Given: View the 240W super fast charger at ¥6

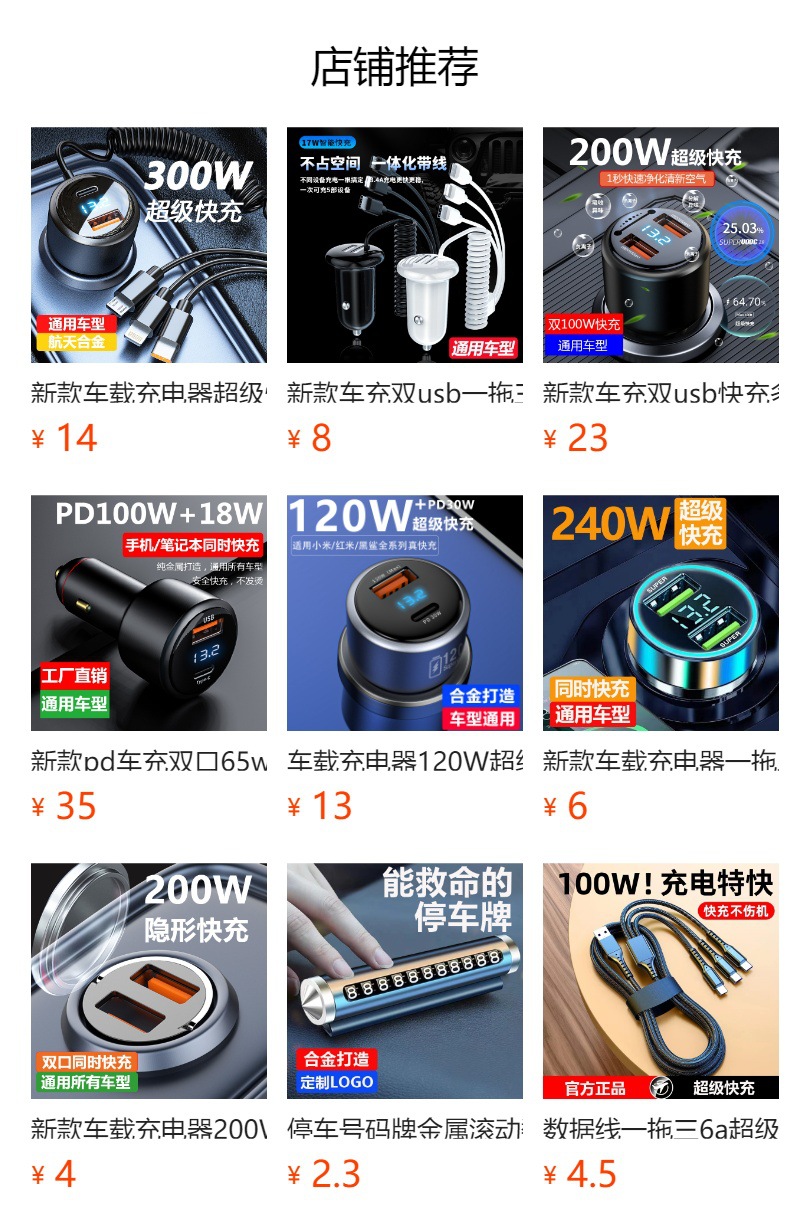Looking at the screenshot, I should click(661, 613).
